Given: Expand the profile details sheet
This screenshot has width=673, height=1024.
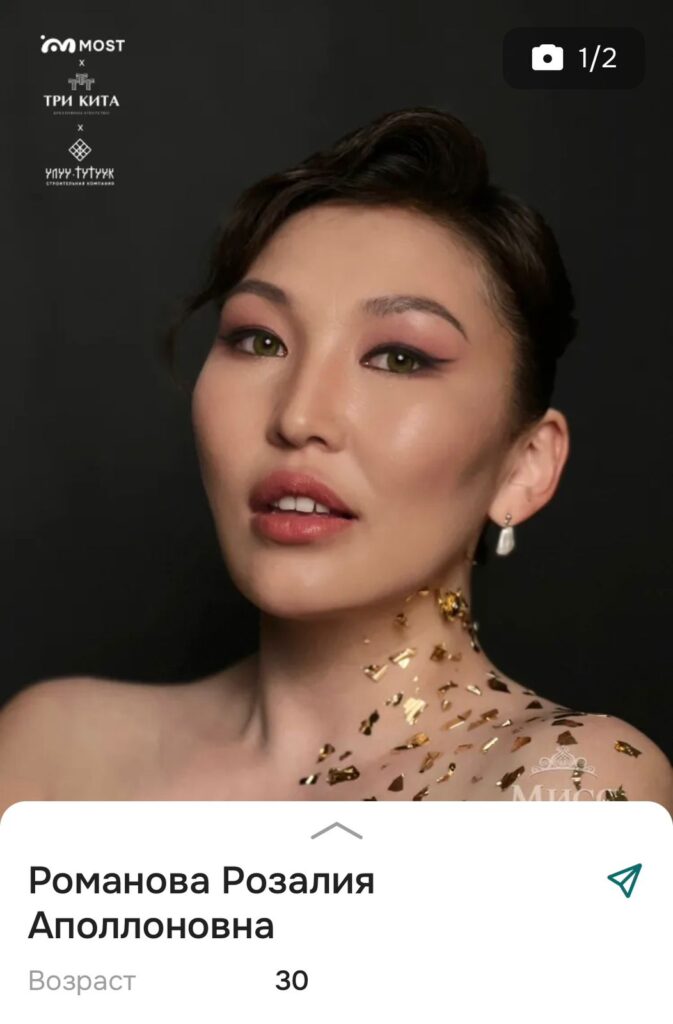Looking at the screenshot, I should (x=336, y=830).
